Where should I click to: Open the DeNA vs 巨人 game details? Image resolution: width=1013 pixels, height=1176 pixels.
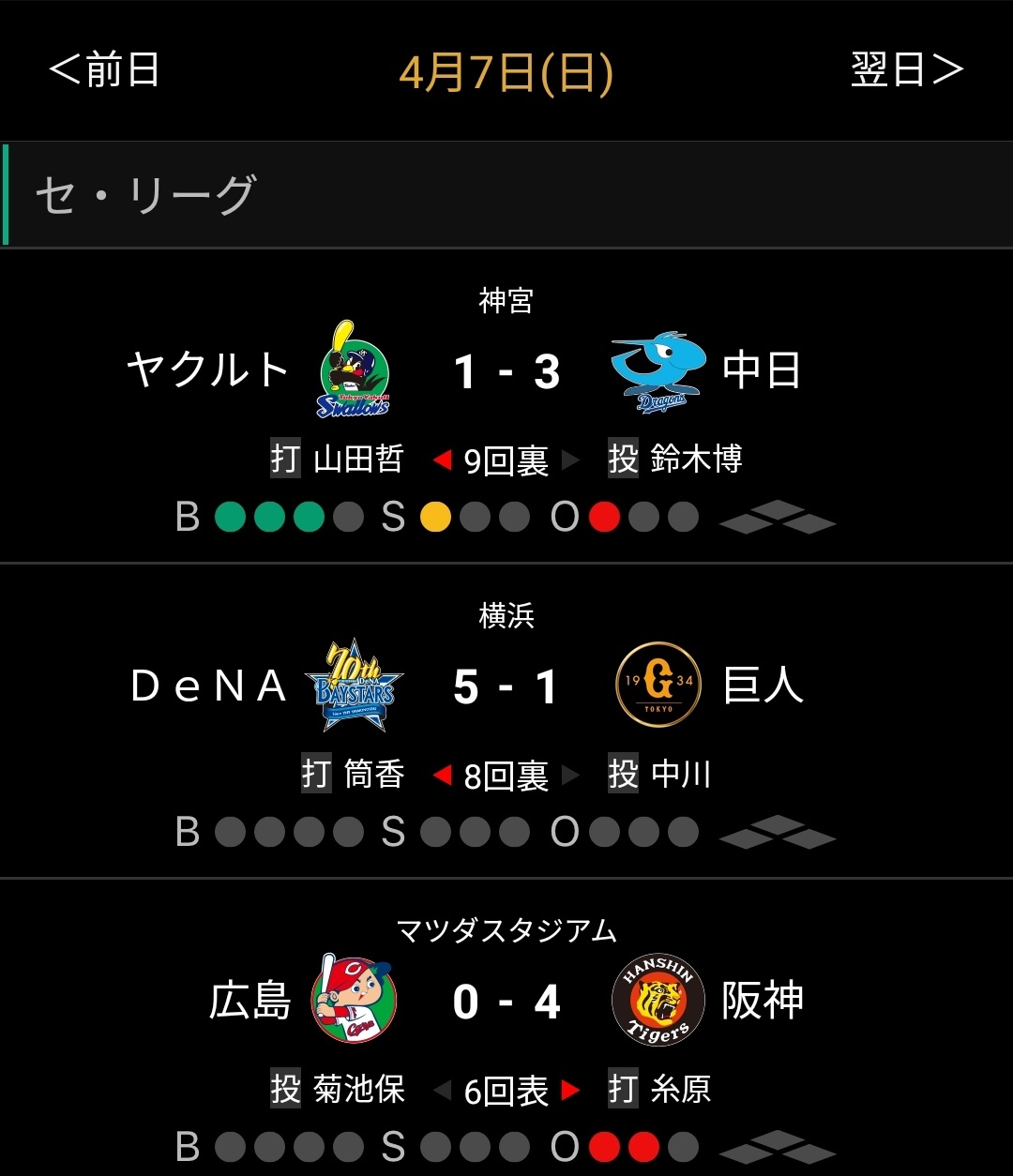tap(506, 687)
